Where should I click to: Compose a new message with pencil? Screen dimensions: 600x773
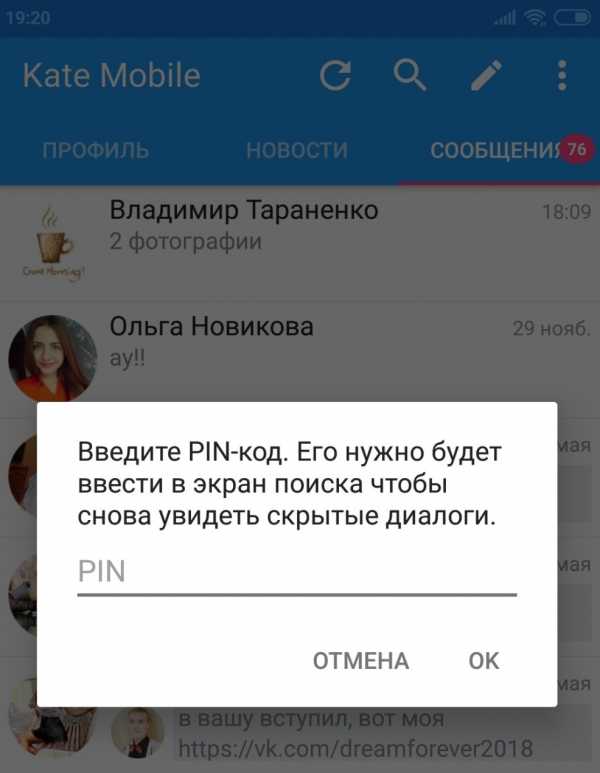pos(486,76)
